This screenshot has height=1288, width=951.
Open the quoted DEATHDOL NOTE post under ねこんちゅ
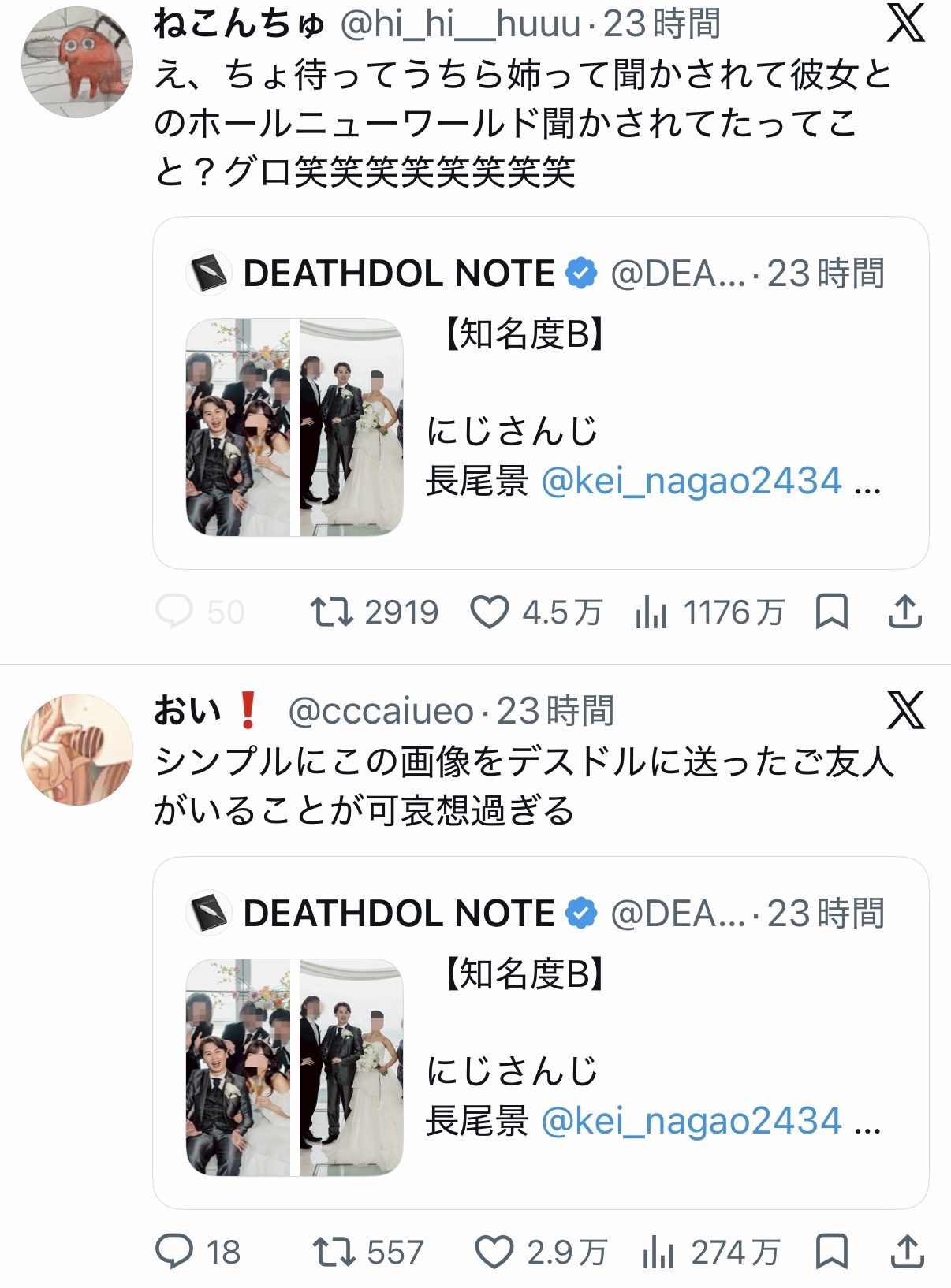click(540, 393)
